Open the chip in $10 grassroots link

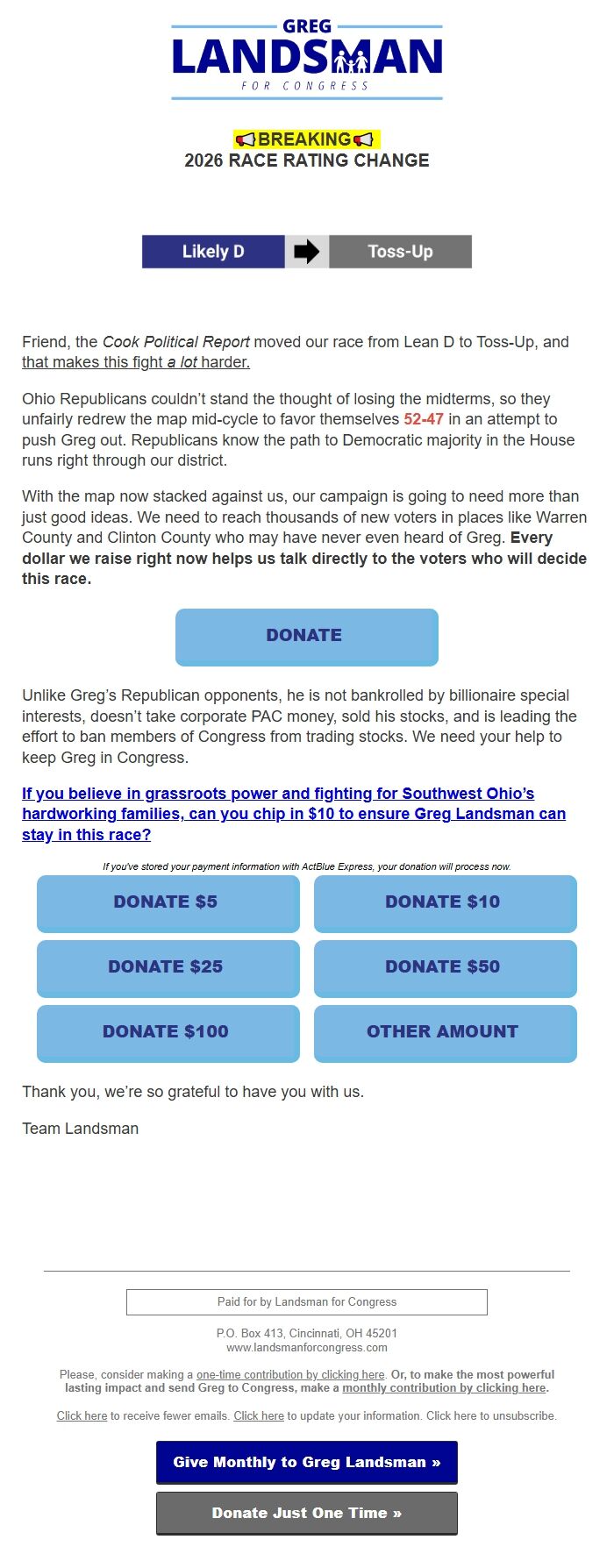pyautogui.click(x=293, y=814)
